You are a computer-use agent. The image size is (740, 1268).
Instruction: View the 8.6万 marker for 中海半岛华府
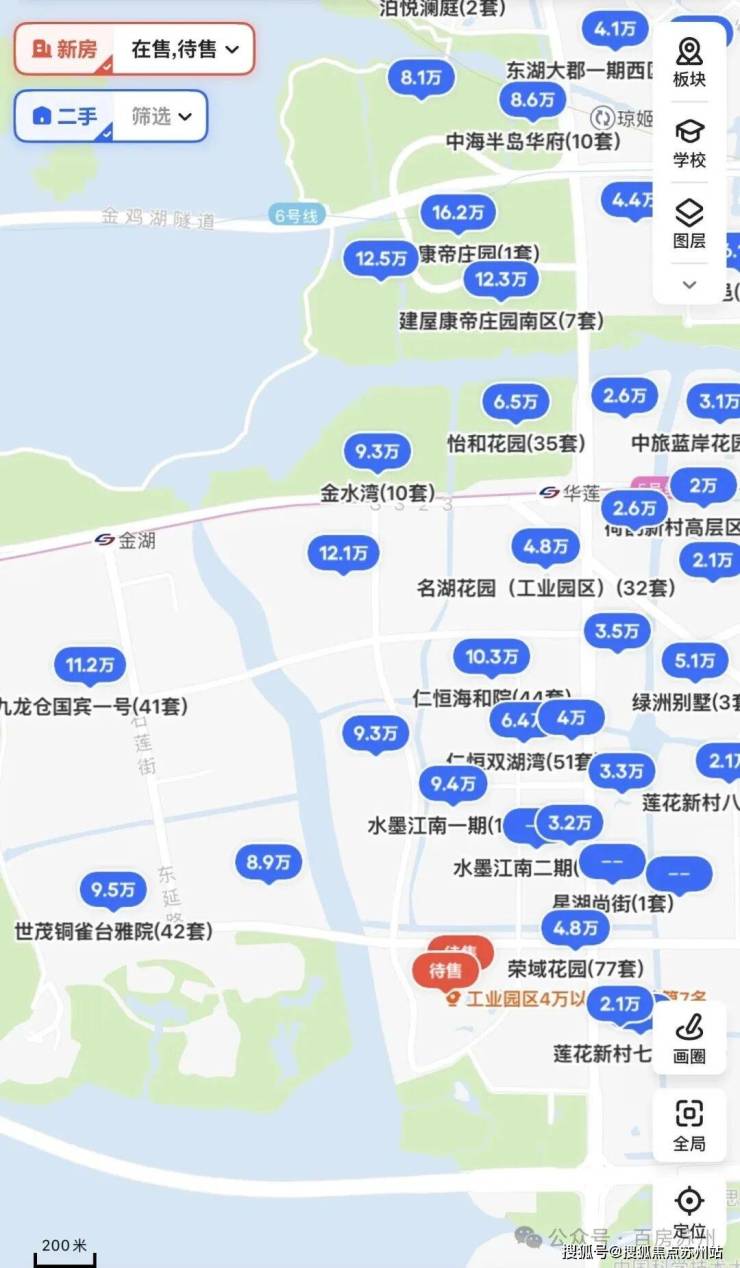(532, 100)
